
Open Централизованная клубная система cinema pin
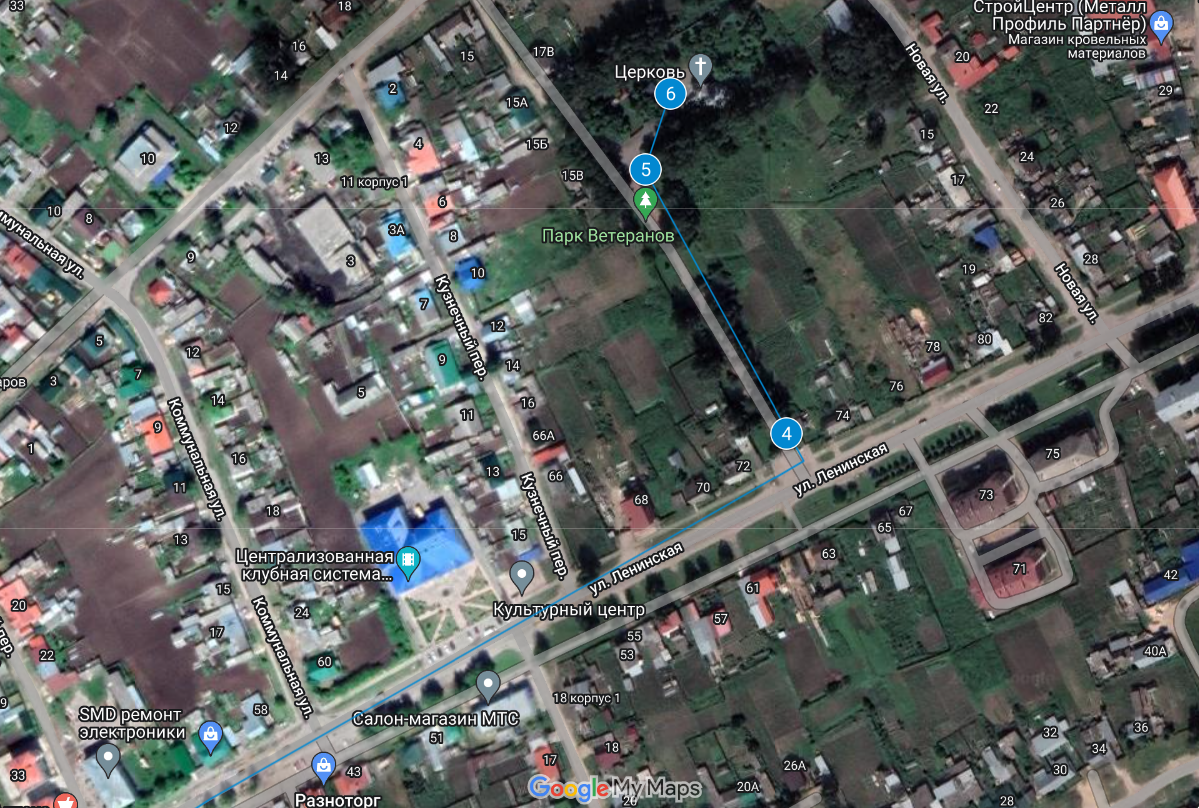(x=408, y=560)
